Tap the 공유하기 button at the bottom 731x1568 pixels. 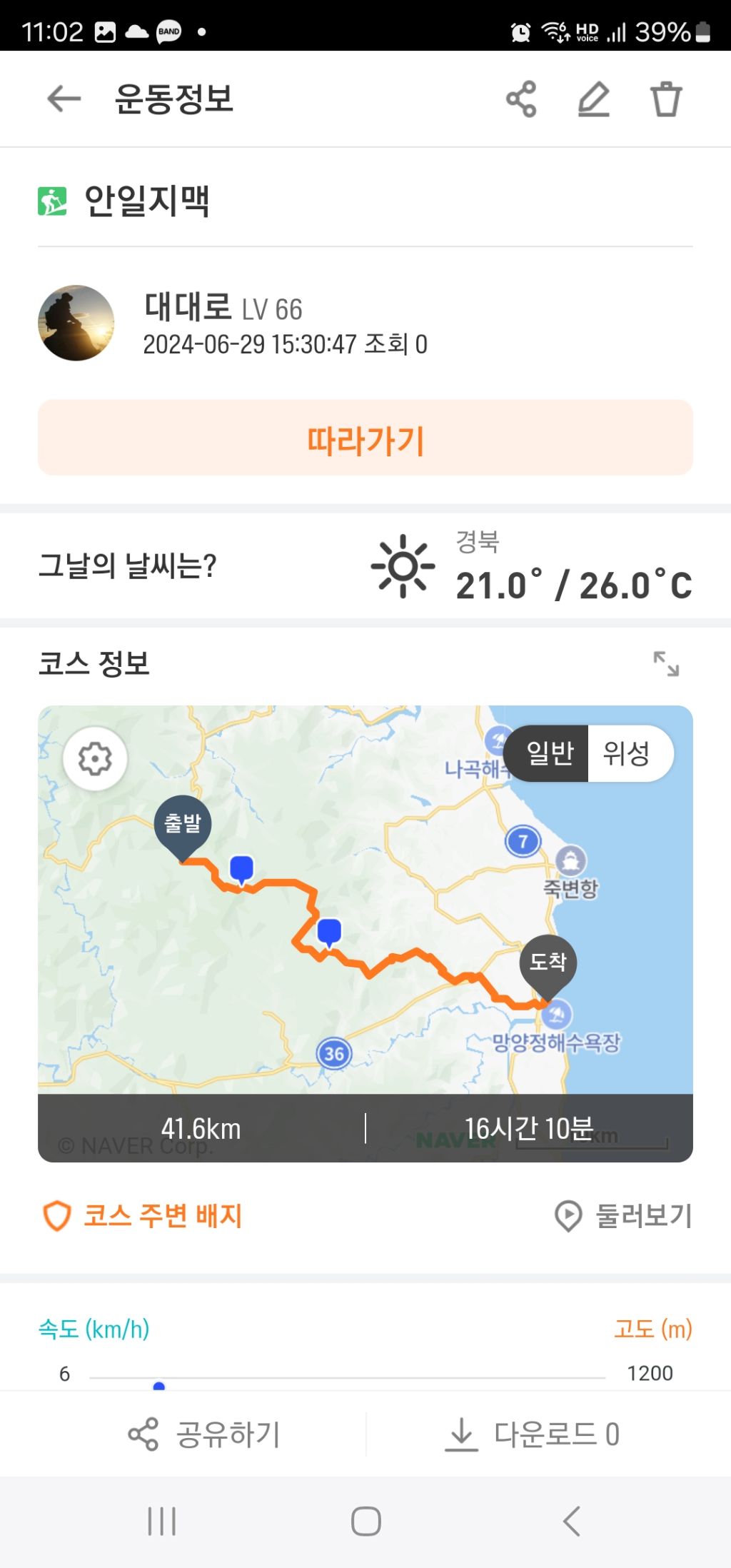206,1434
